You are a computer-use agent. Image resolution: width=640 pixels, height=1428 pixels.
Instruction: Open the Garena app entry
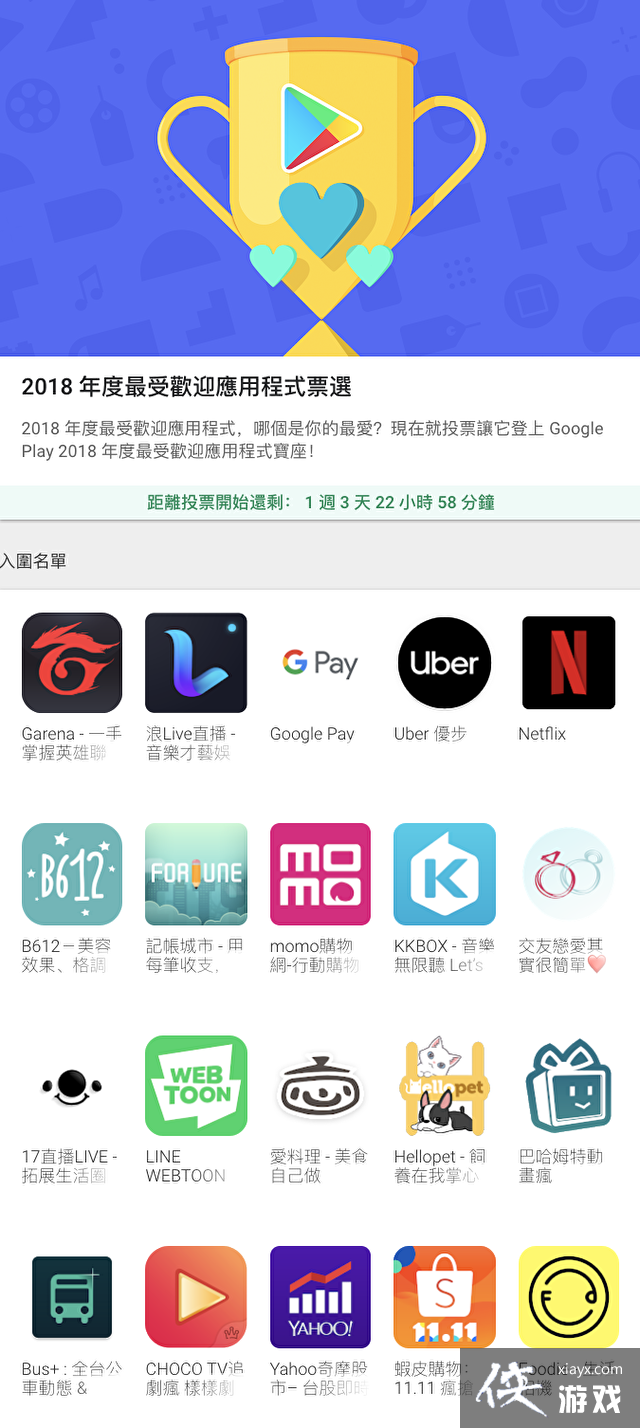pos(72,663)
